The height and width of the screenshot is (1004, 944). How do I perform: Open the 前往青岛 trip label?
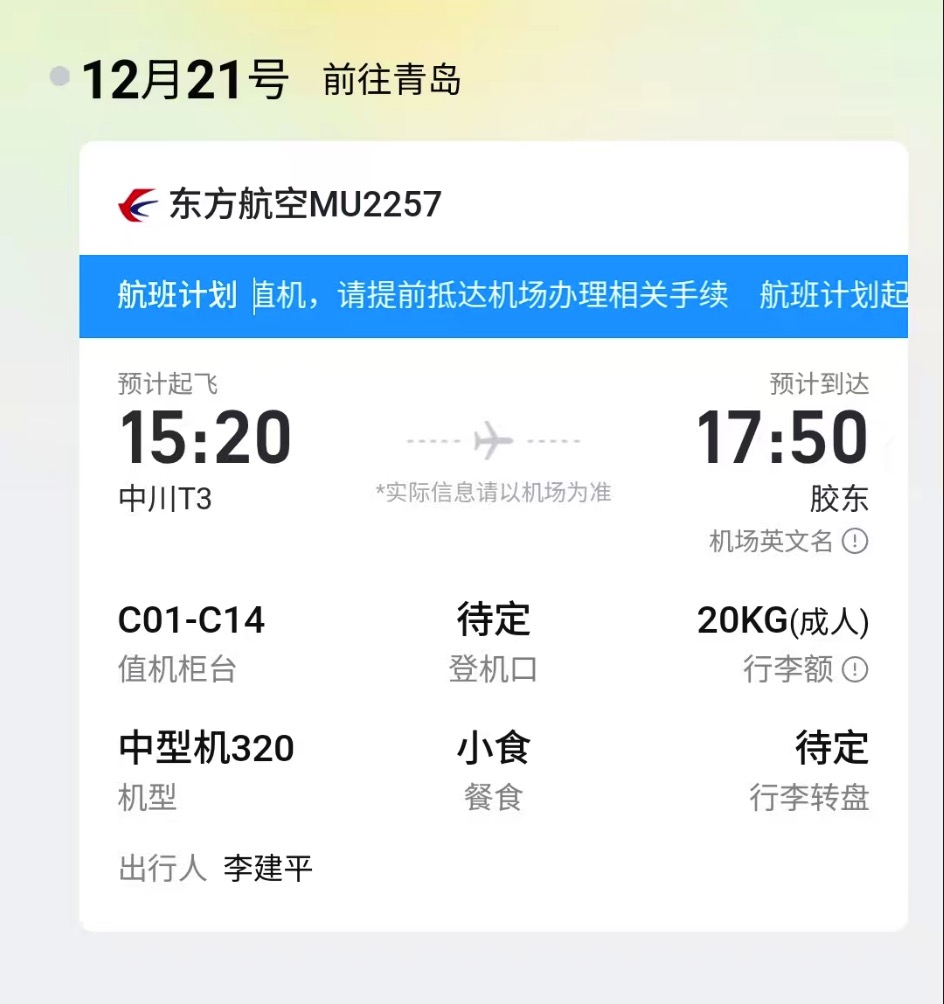tap(392, 83)
